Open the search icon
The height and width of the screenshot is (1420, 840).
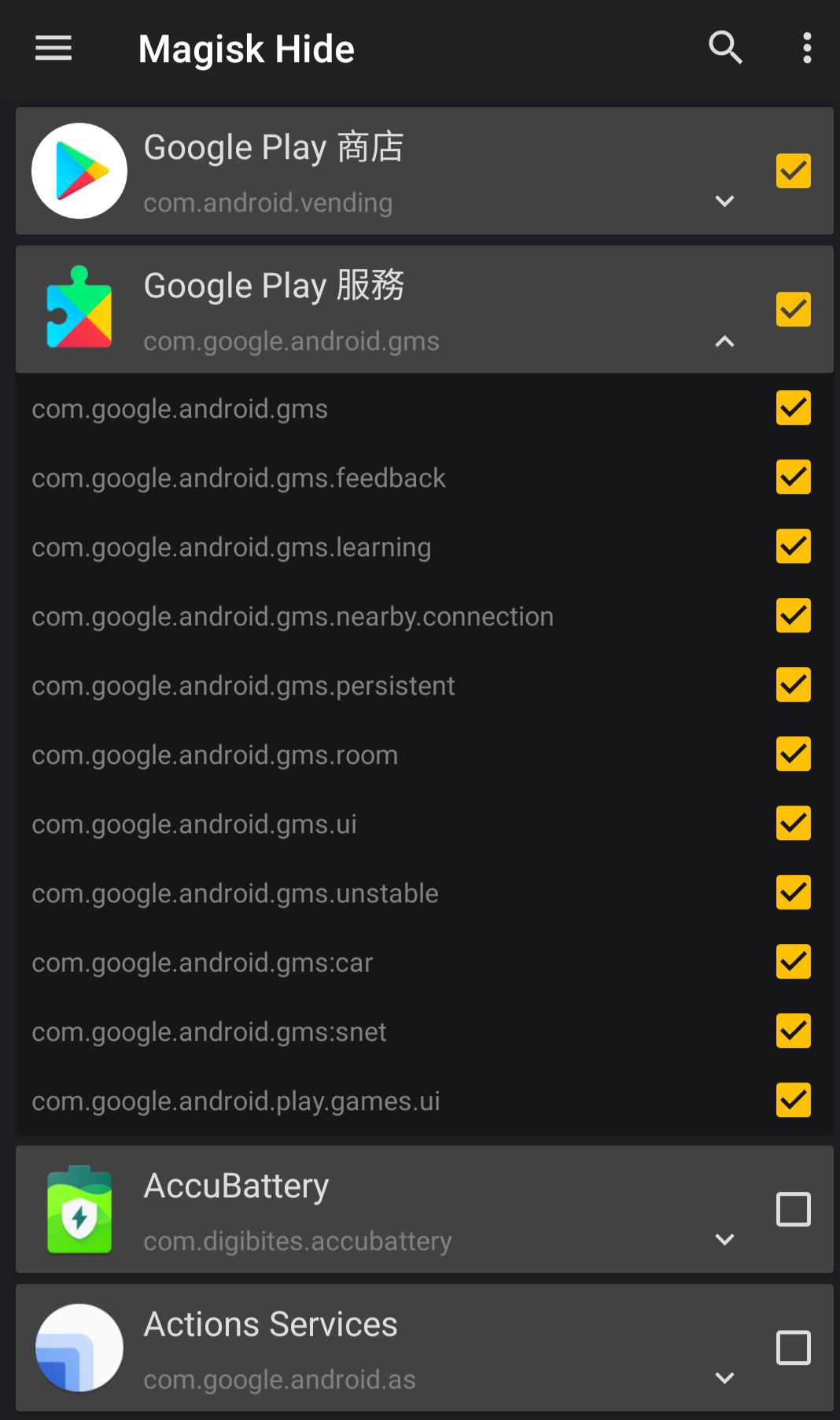tap(725, 48)
